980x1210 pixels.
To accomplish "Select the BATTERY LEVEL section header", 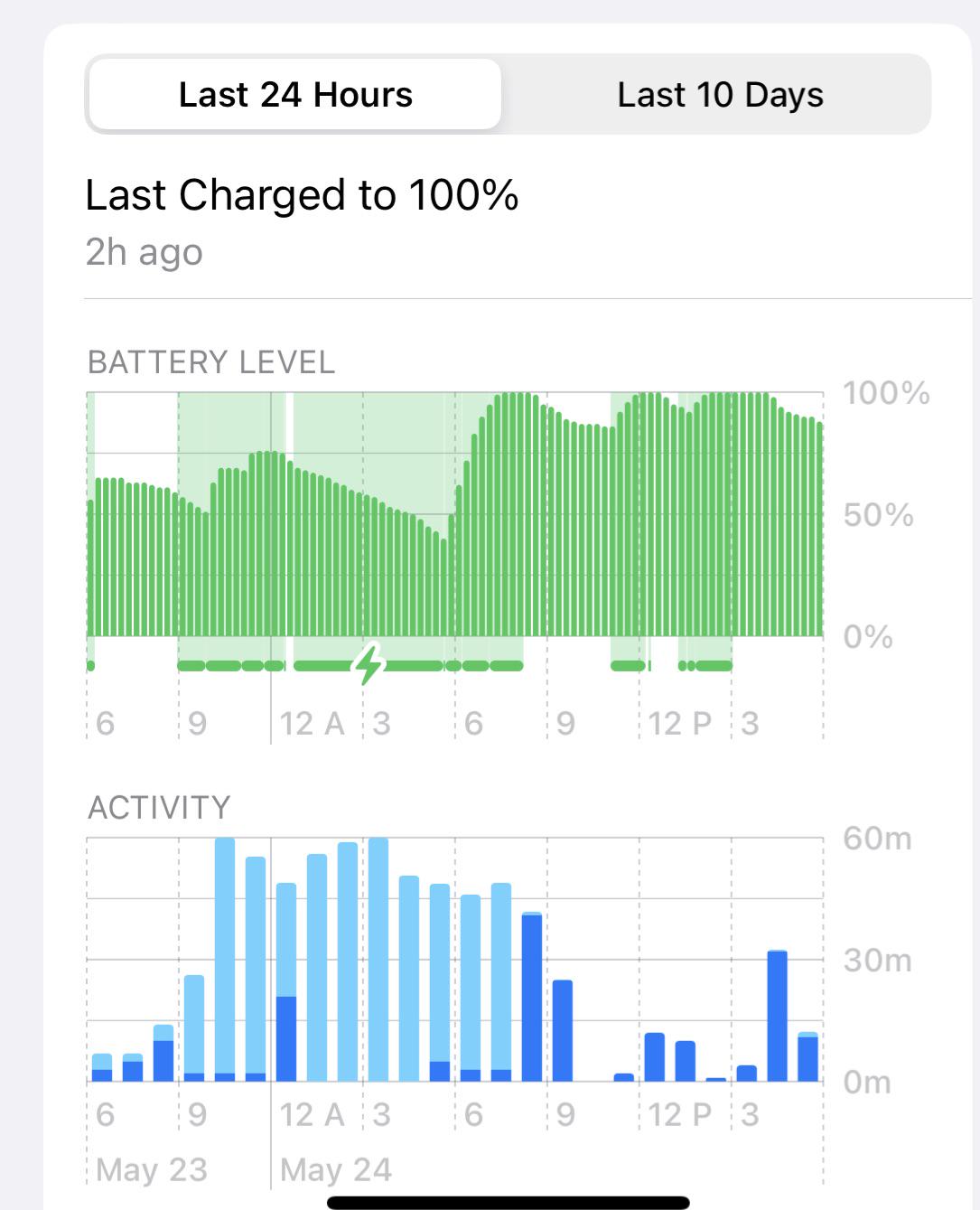I will (210, 362).
